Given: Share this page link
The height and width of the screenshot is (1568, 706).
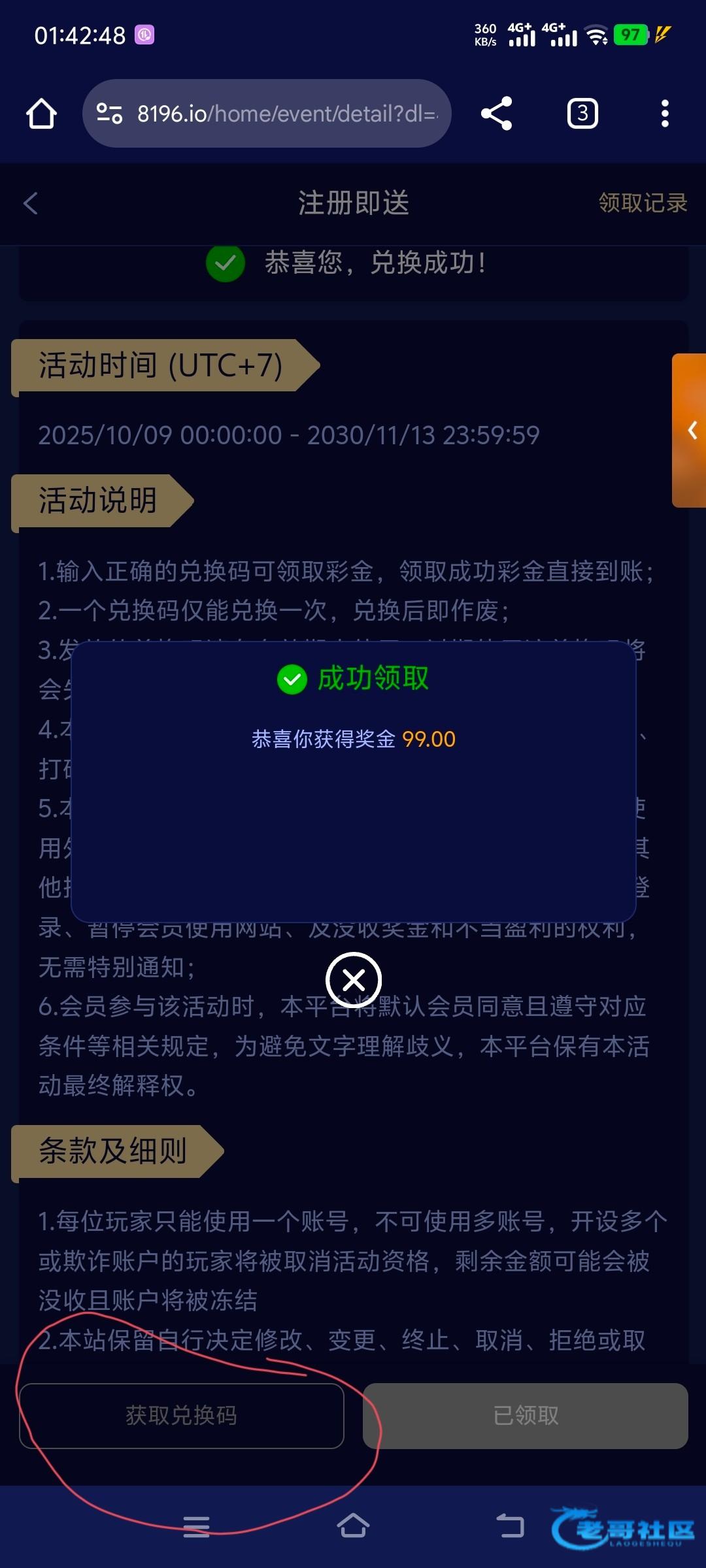Looking at the screenshot, I should point(496,114).
